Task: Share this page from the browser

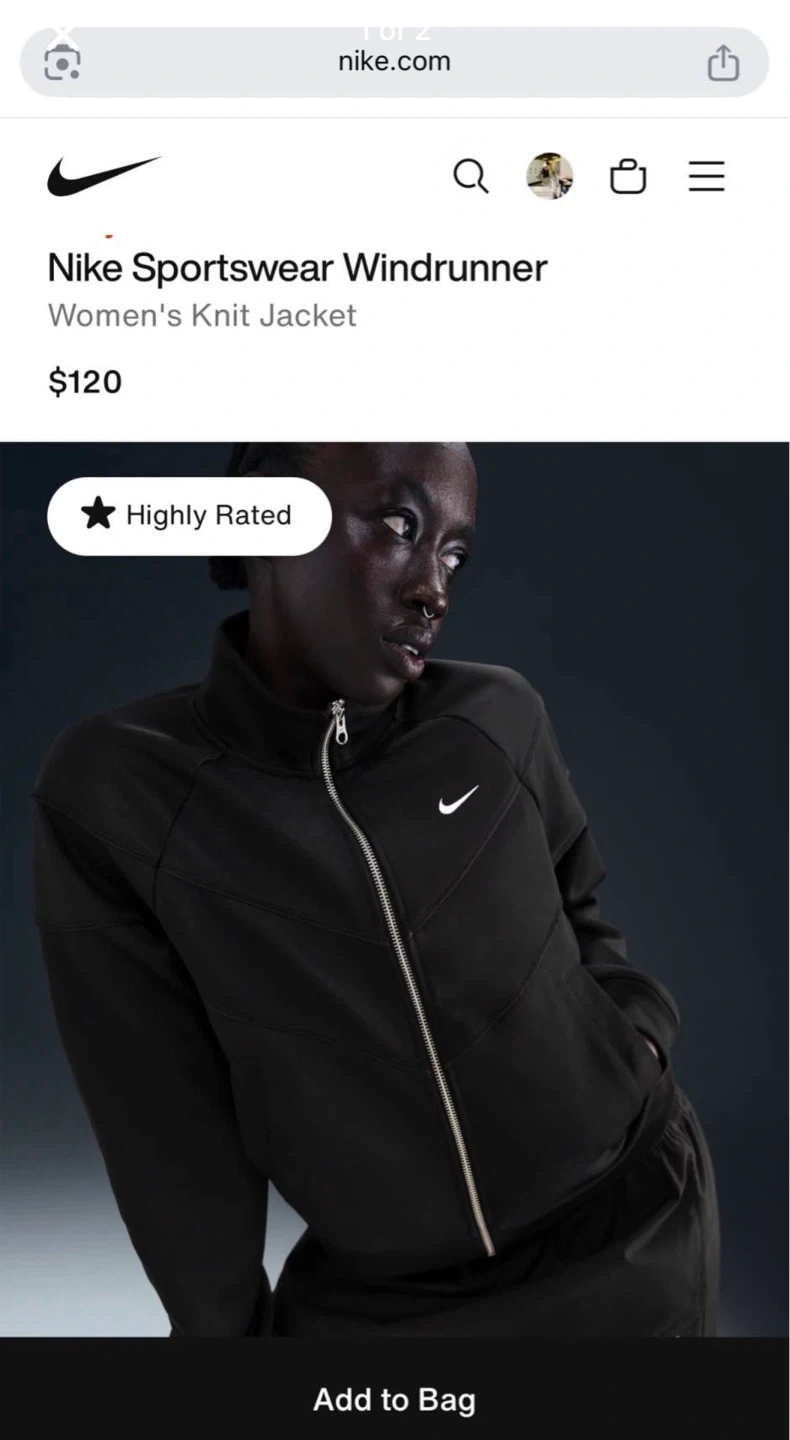Action: (723, 63)
